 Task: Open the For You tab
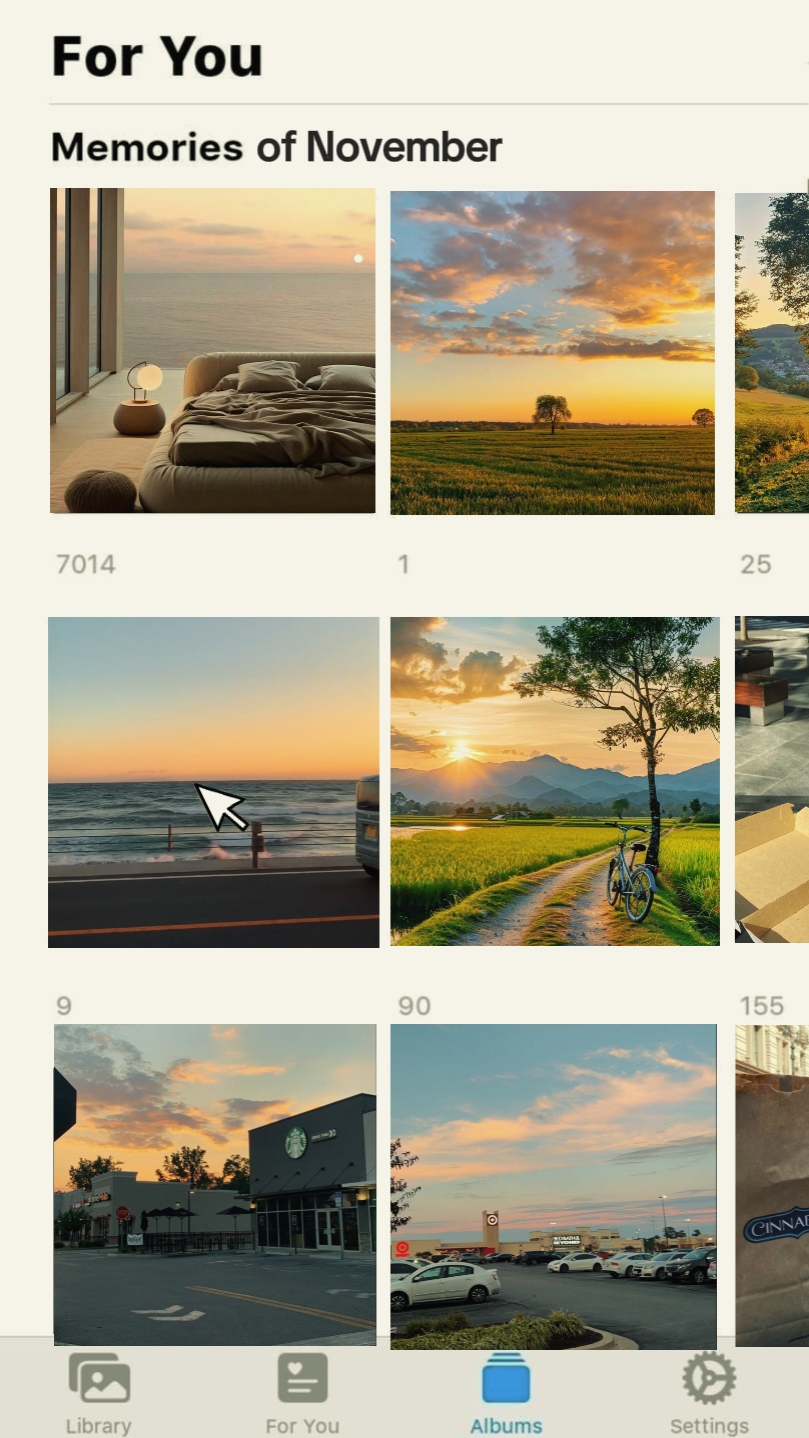(x=302, y=1393)
